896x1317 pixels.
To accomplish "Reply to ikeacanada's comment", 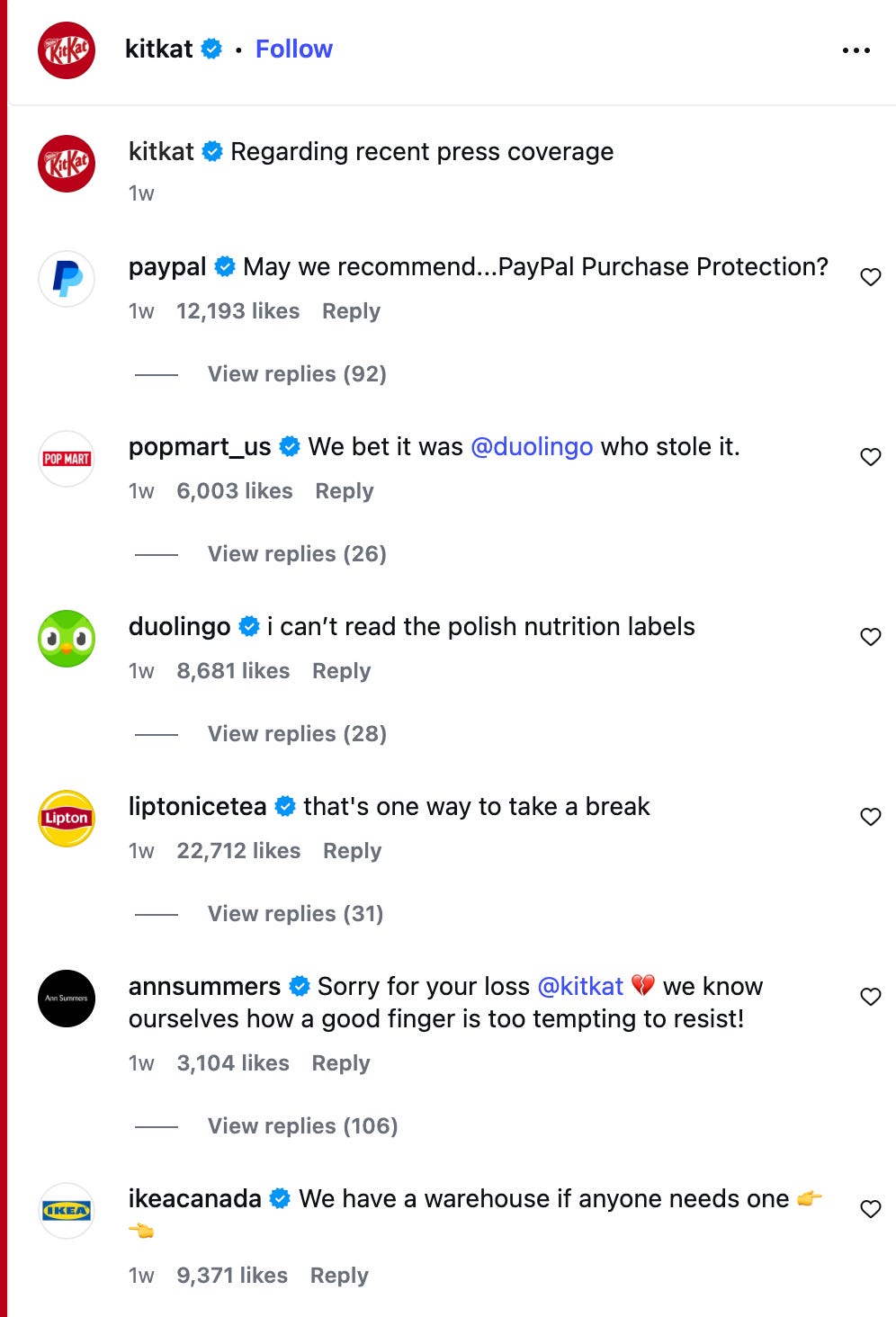I will pyautogui.click(x=339, y=1276).
